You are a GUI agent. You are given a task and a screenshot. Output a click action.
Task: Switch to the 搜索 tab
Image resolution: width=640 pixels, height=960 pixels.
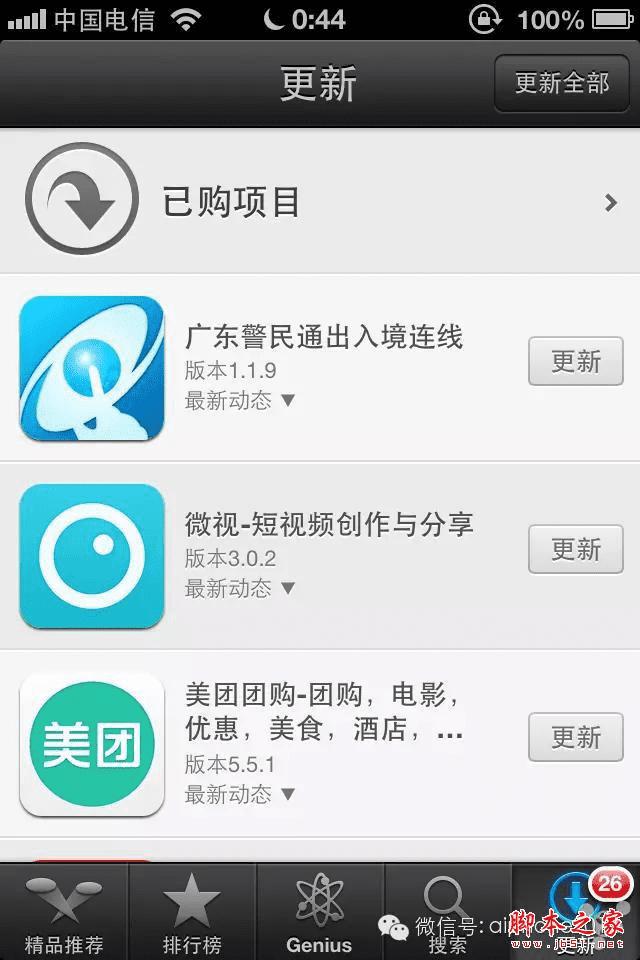[x=446, y=912]
